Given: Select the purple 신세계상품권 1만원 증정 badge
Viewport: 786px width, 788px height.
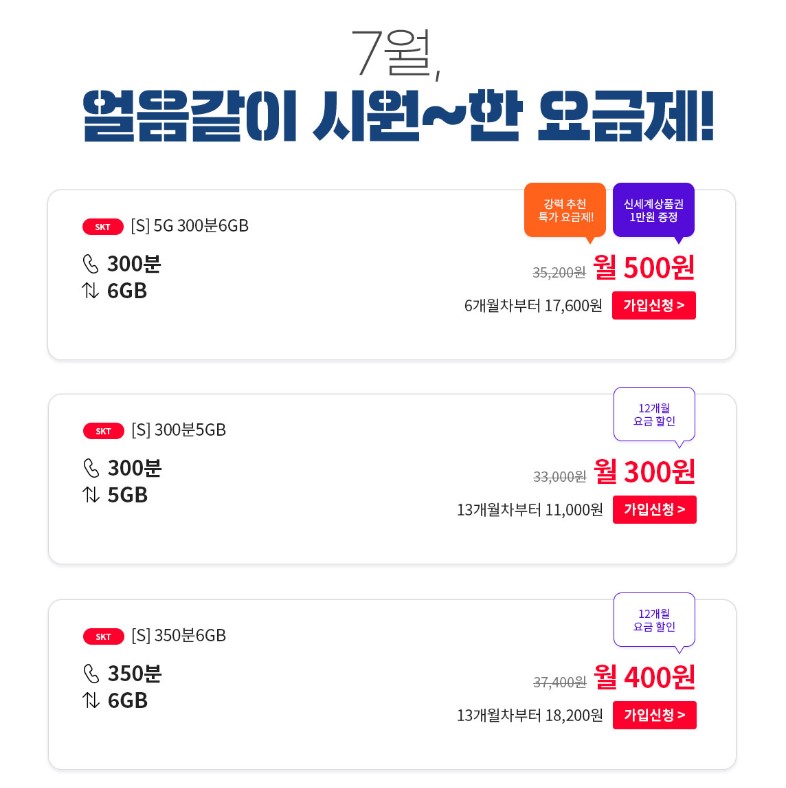Looking at the screenshot, I should coord(653,211).
